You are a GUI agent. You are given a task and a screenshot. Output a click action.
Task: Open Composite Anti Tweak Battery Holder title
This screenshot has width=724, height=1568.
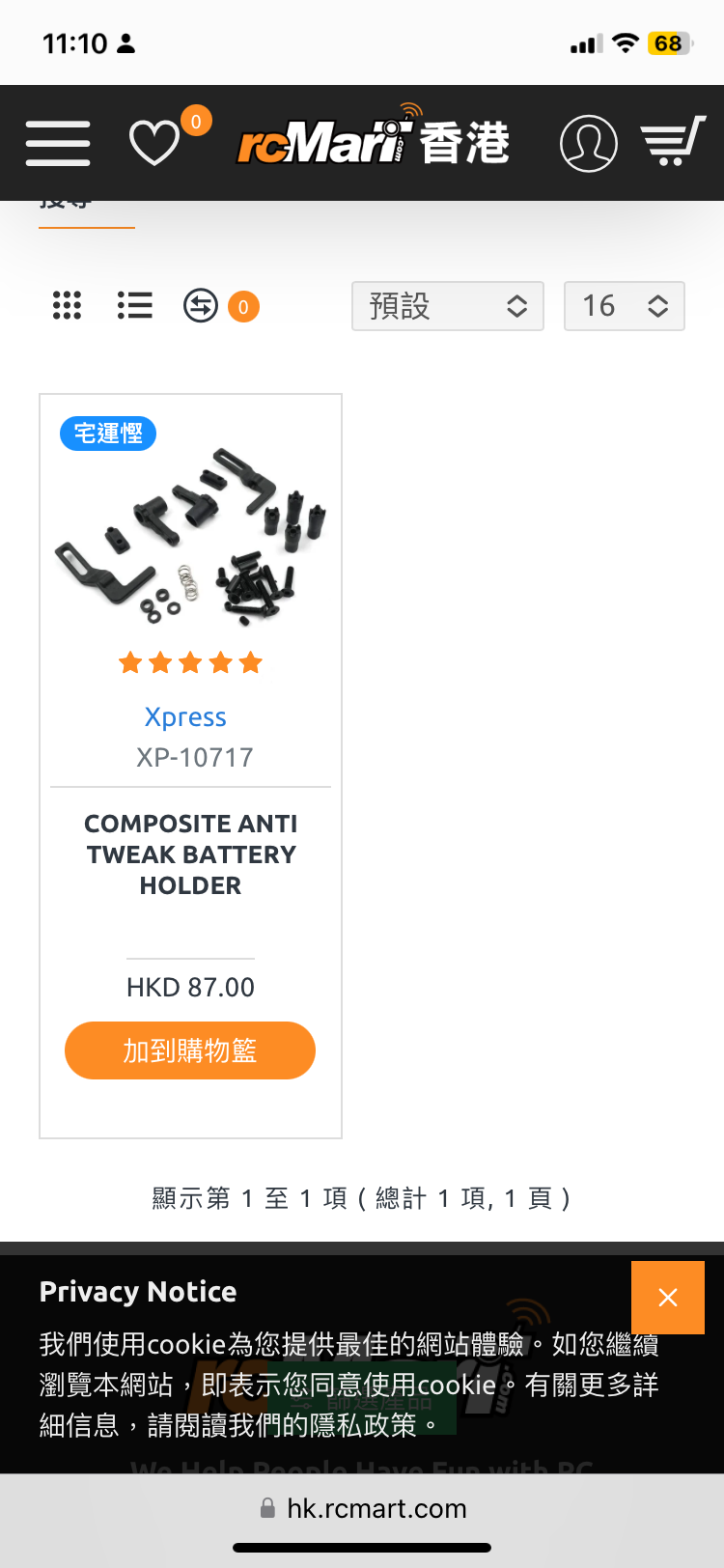pos(190,854)
